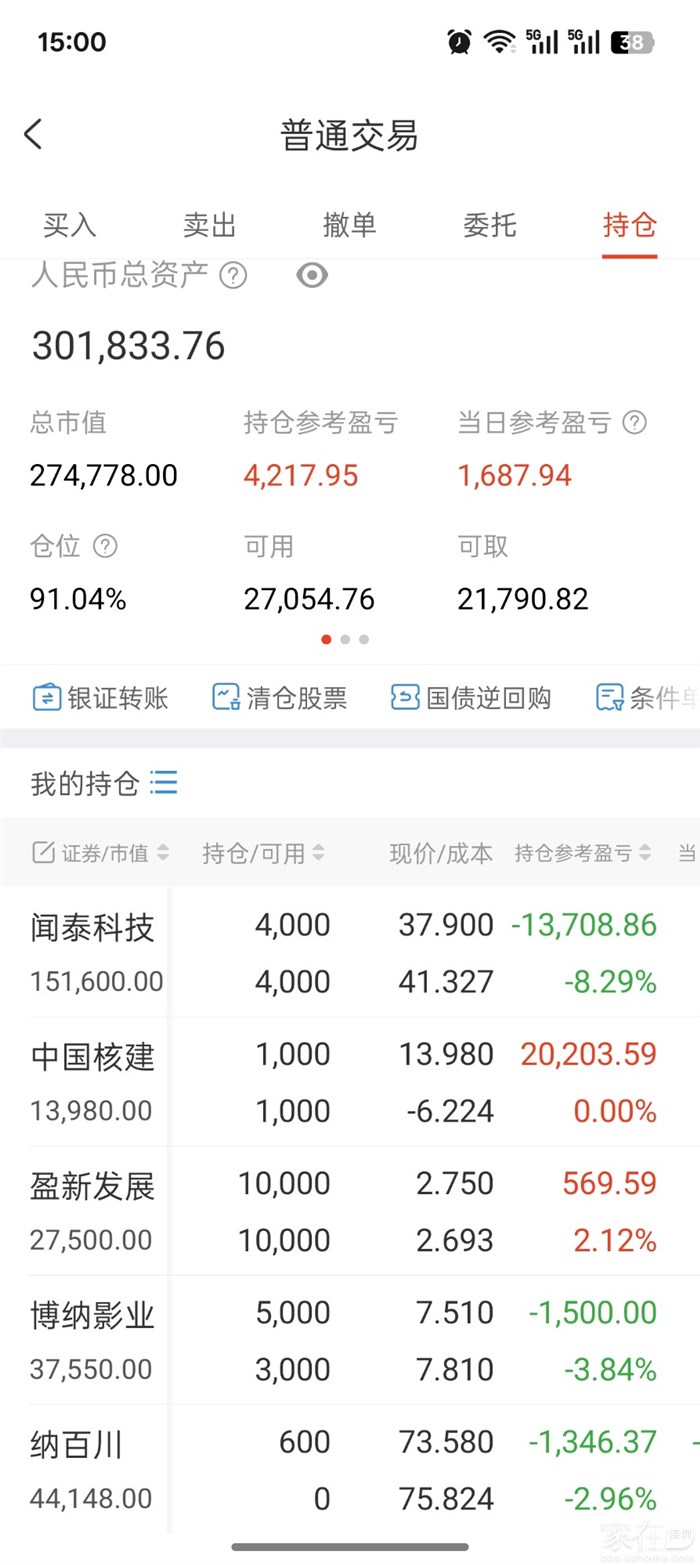Select the 委托 tab

click(489, 225)
